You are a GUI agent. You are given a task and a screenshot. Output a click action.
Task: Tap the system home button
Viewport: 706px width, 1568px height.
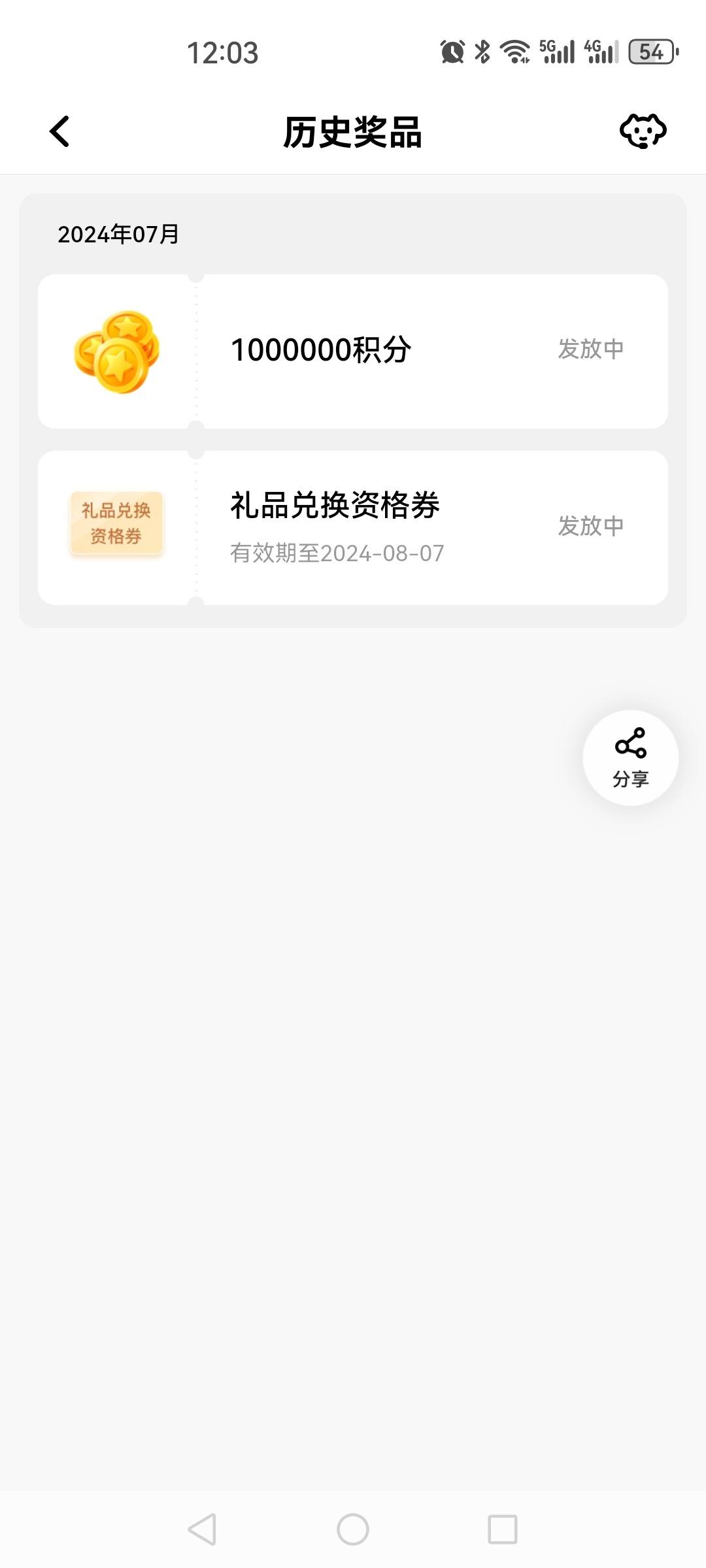(x=353, y=1529)
